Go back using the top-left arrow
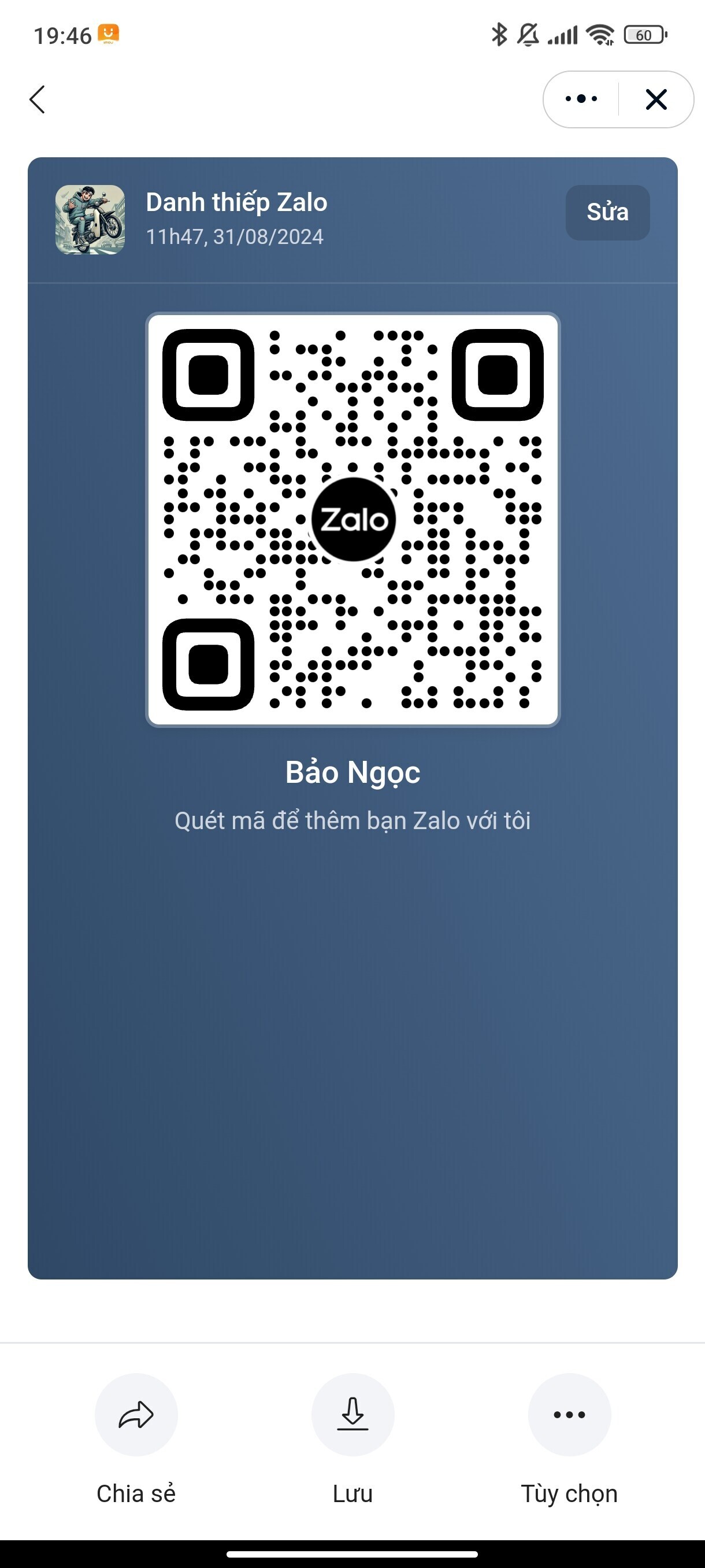705x1568 pixels. click(x=37, y=99)
